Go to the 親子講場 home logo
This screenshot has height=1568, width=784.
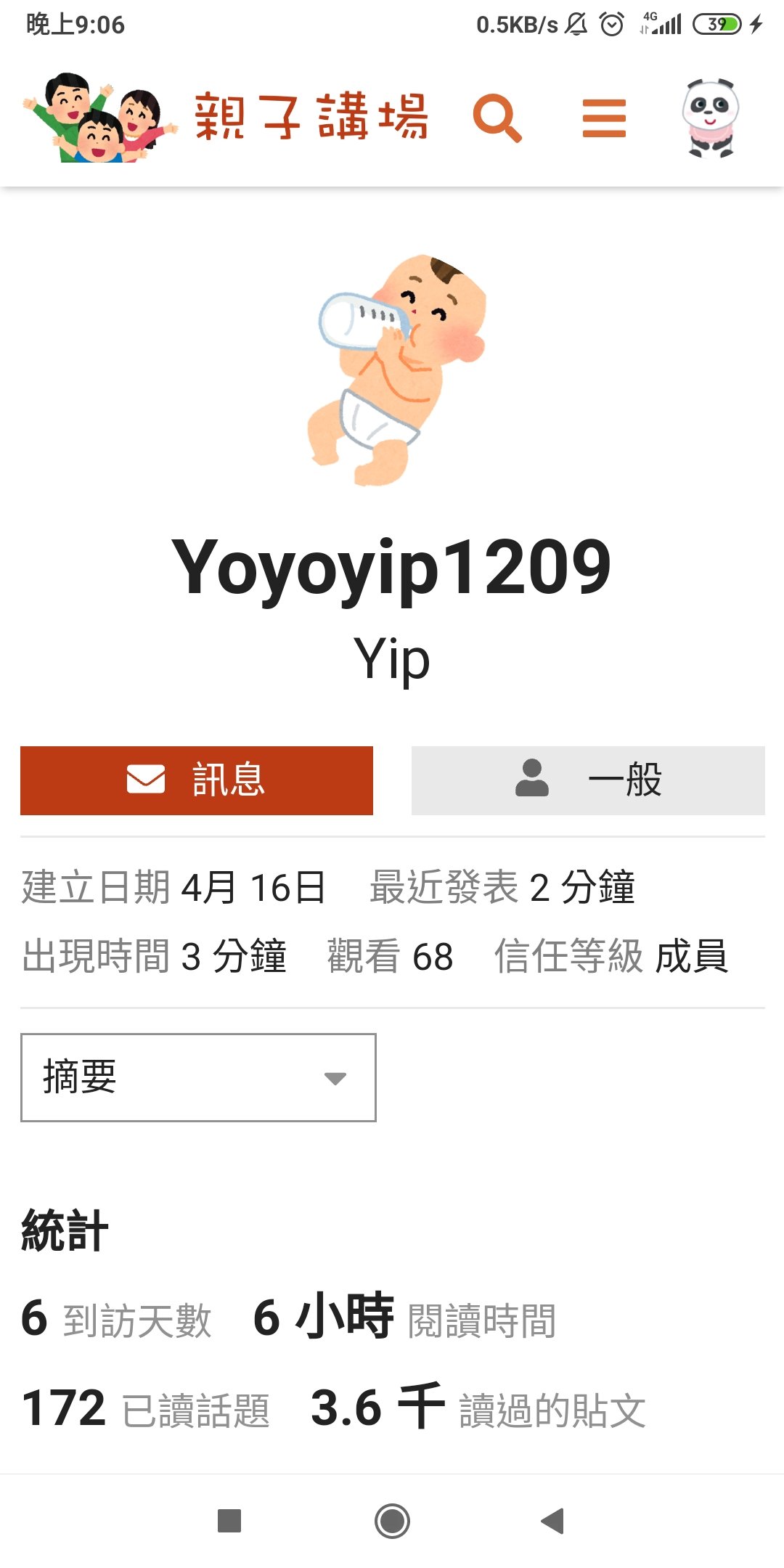coord(226,117)
